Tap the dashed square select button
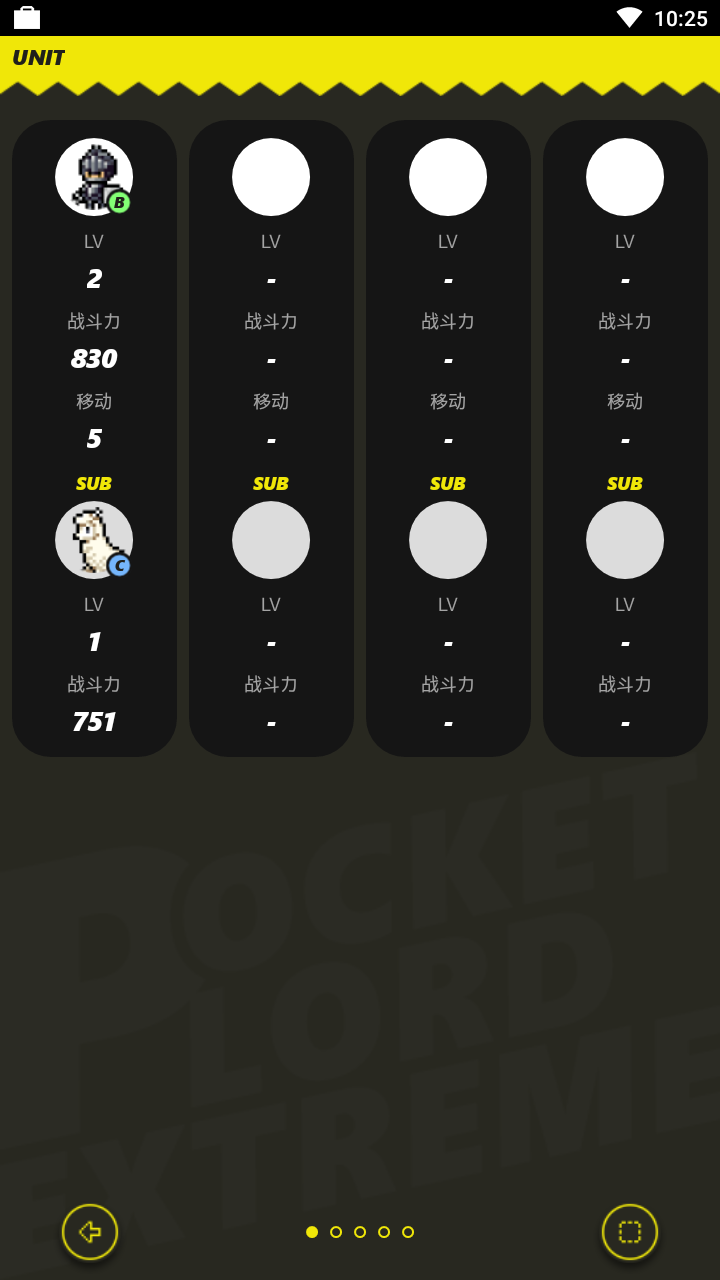 tap(630, 1231)
